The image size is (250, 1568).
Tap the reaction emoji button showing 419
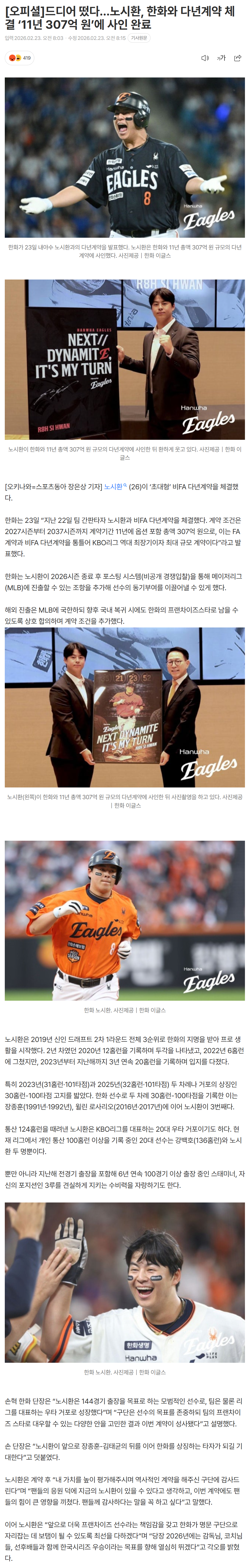(19, 59)
